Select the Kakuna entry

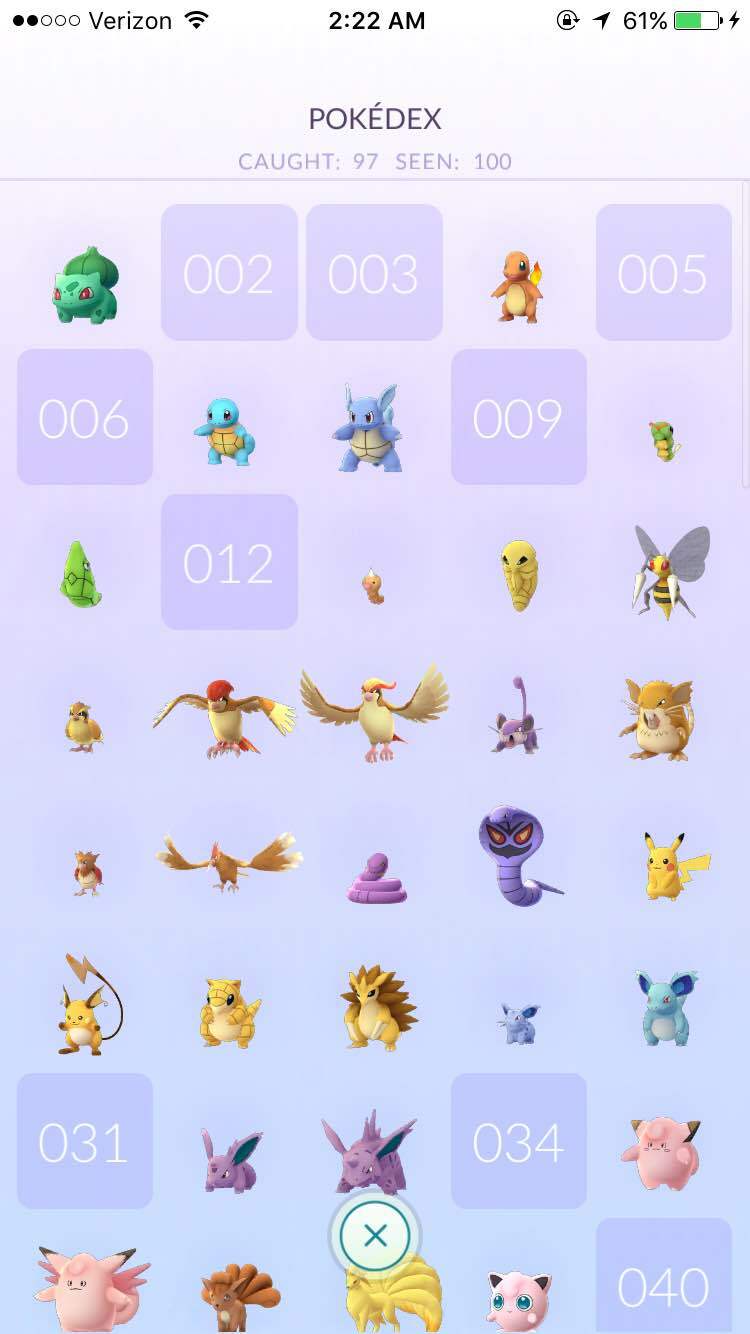(x=517, y=574)
